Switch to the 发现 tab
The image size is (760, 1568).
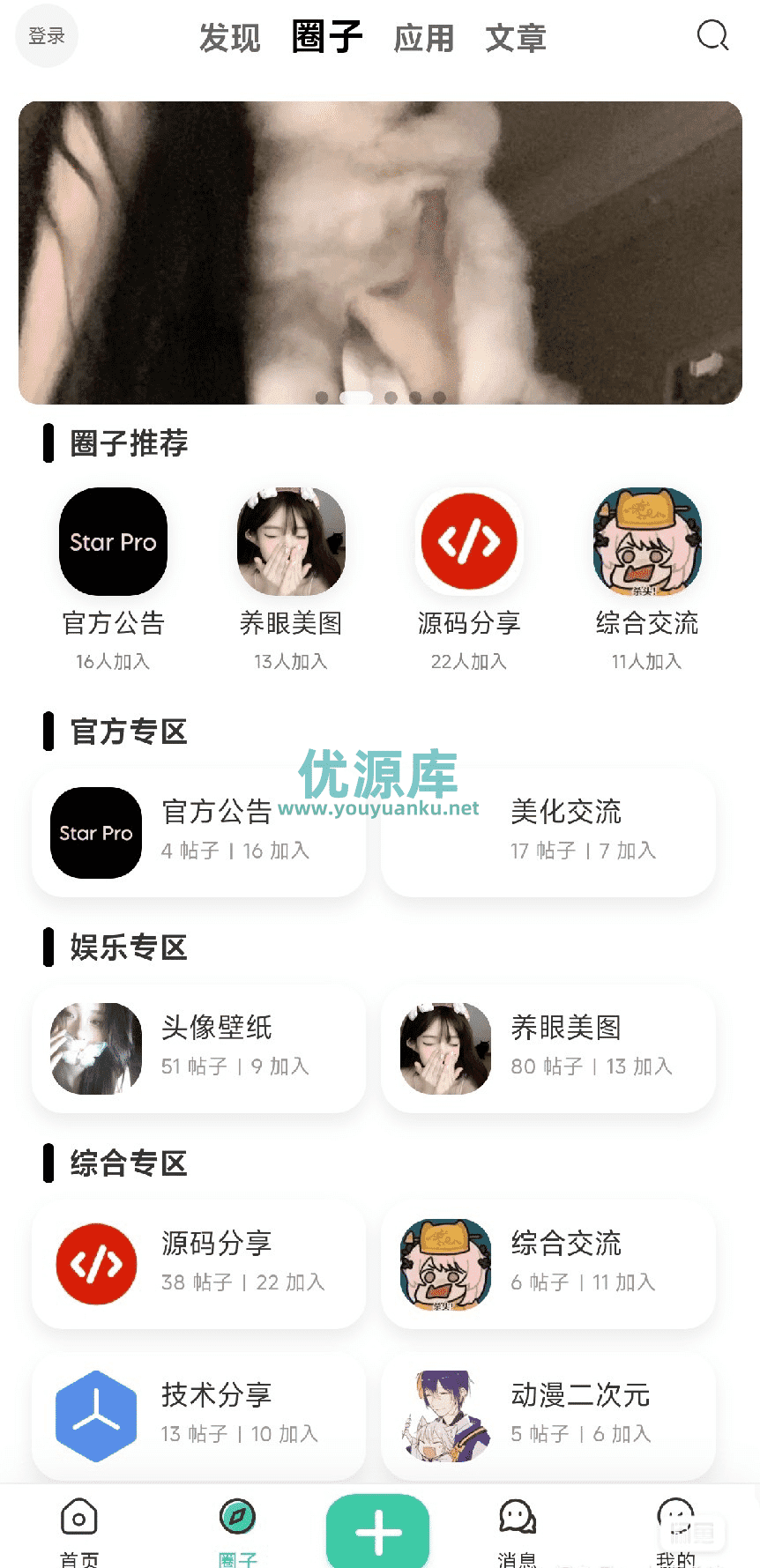click(x=229, y=38)
